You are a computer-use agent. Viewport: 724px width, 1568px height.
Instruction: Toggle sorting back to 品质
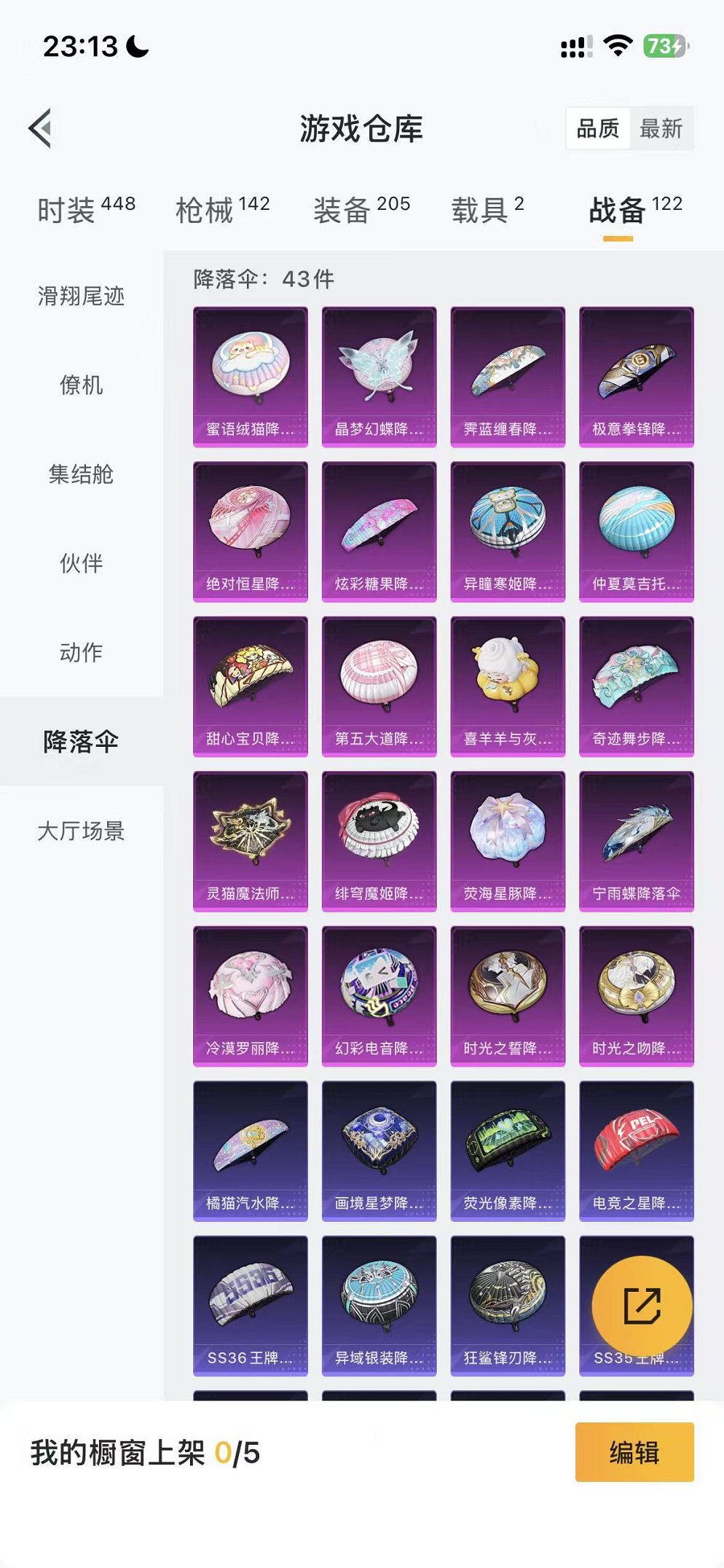(x=597, y=130)
